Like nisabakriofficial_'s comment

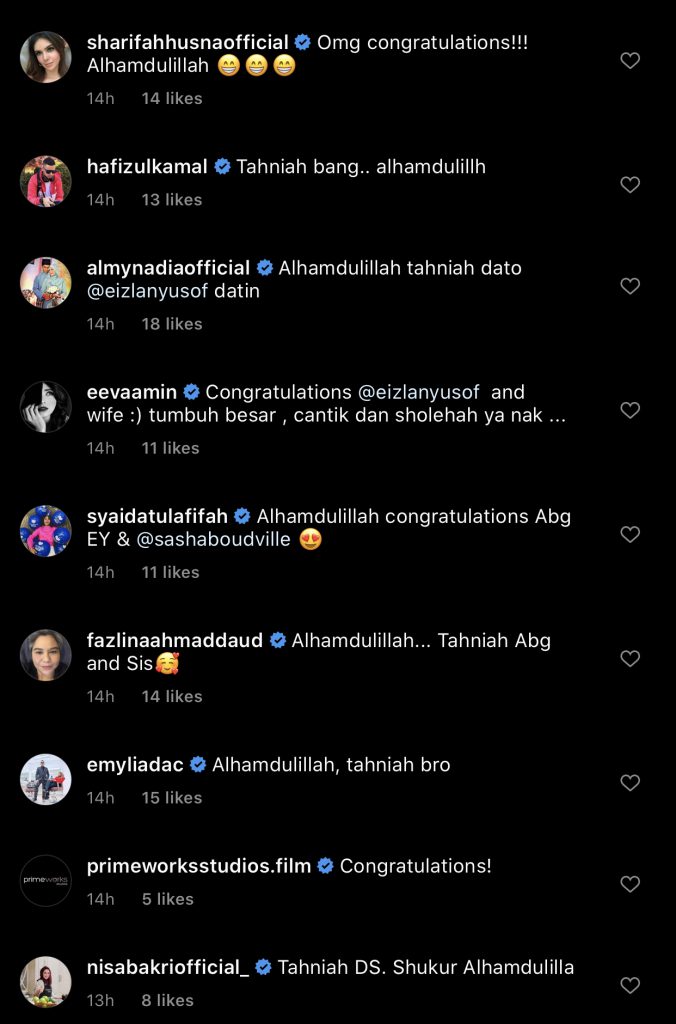tap(630, 986)
